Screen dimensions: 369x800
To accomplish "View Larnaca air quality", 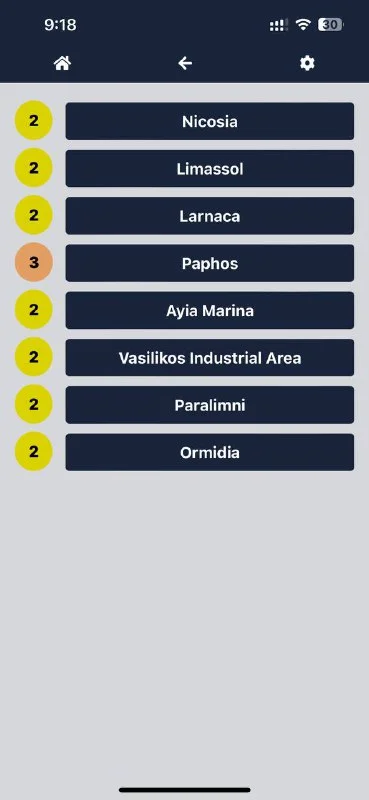I will click(x=209, y=216).
